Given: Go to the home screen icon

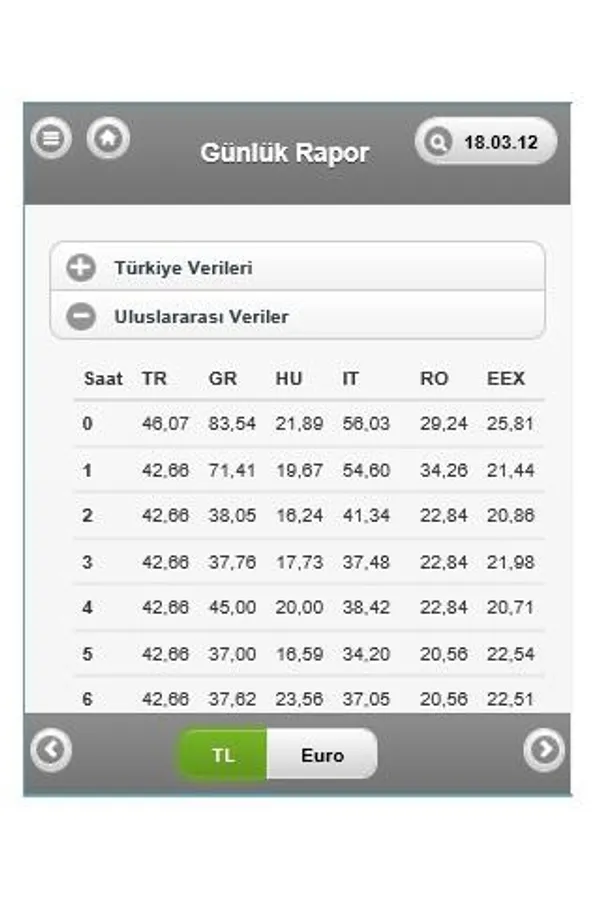Looking at the screenshot, I should click(x=108, y=138).
